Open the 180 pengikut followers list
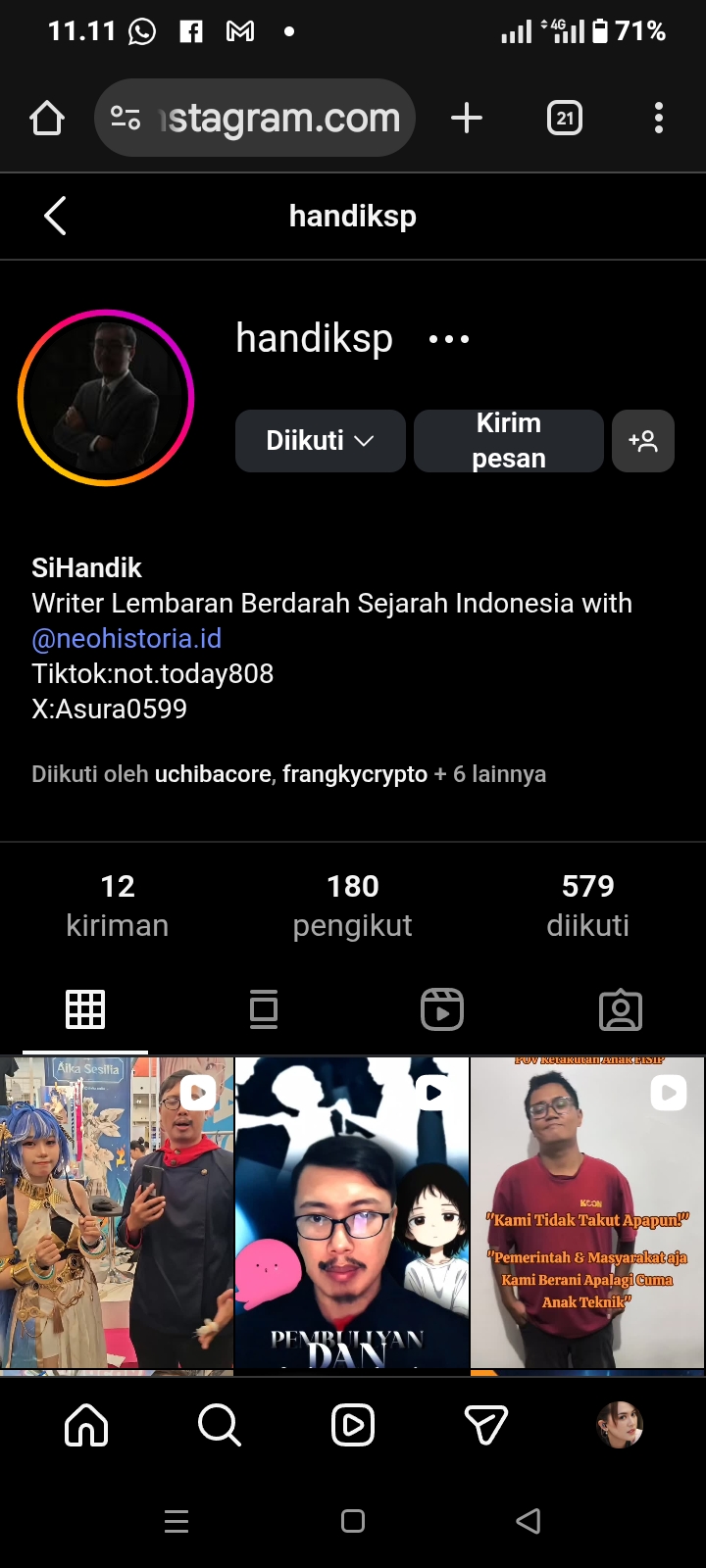706x1568 pixels. pos(353,905)
